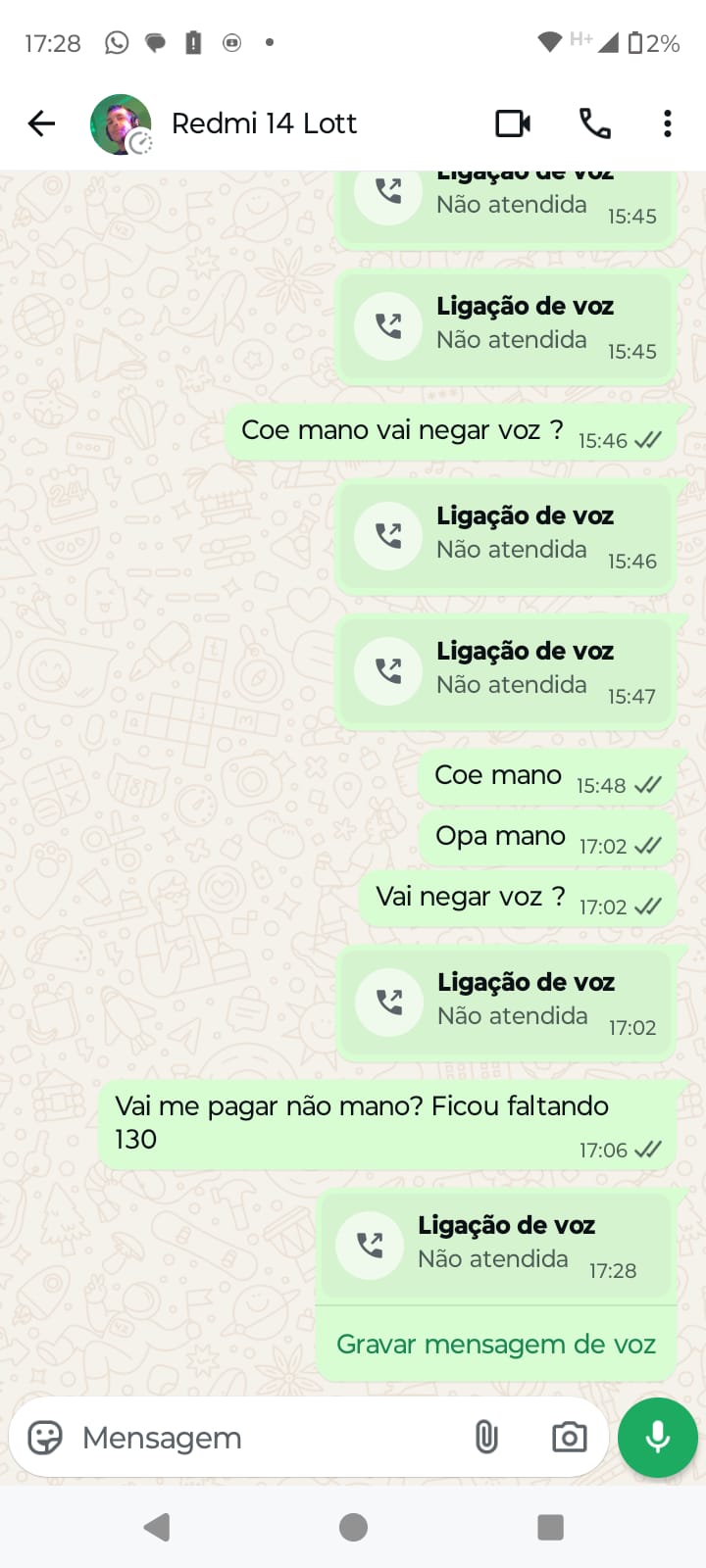Viewport: 706px width, 1568px height.
Task: Start a voice call with Redmi 14 Lott
Action: [595, 123]
